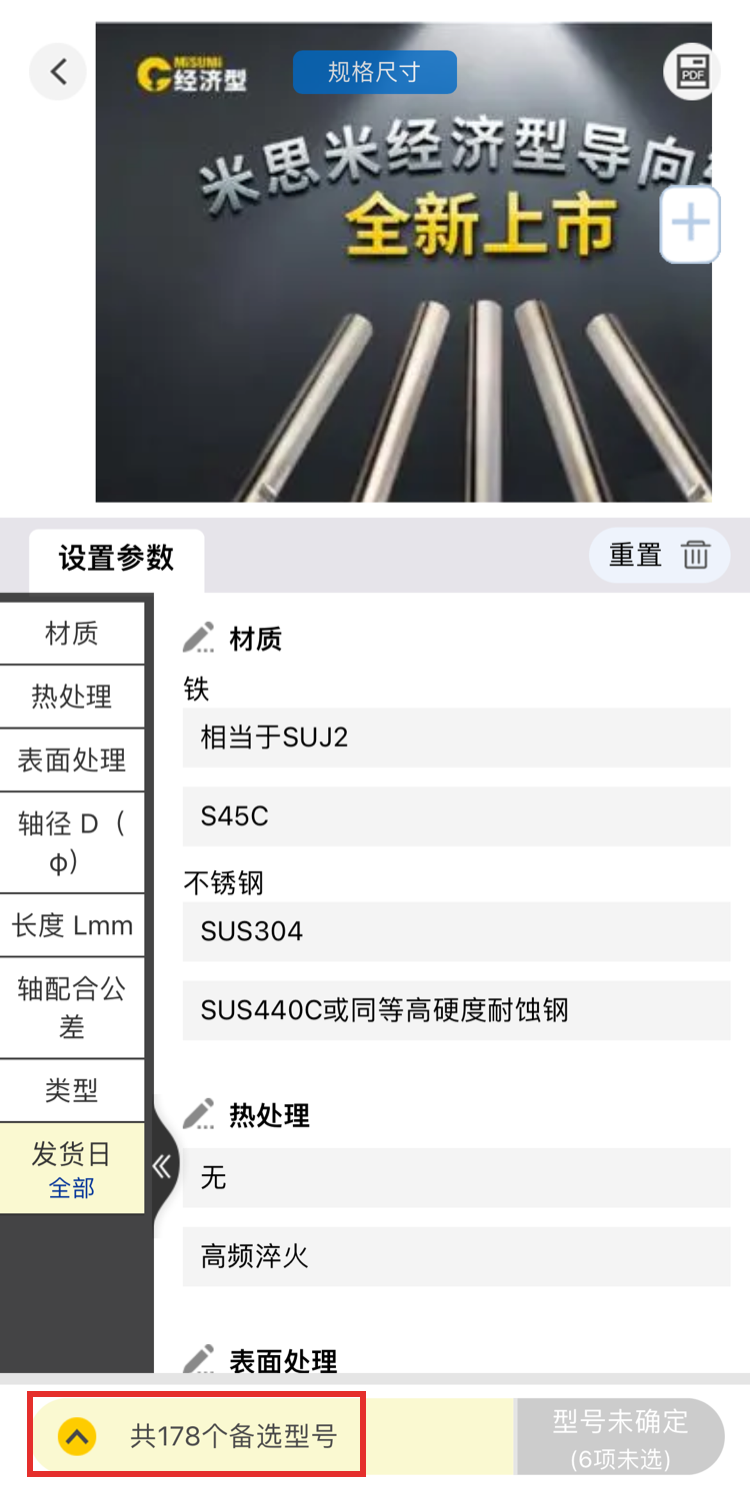Jump to 长度 Lmm in sidebar
Image resolution: width=750 pixels, height=1485 pixels.
pyautogui.click(x=72, y=926)
